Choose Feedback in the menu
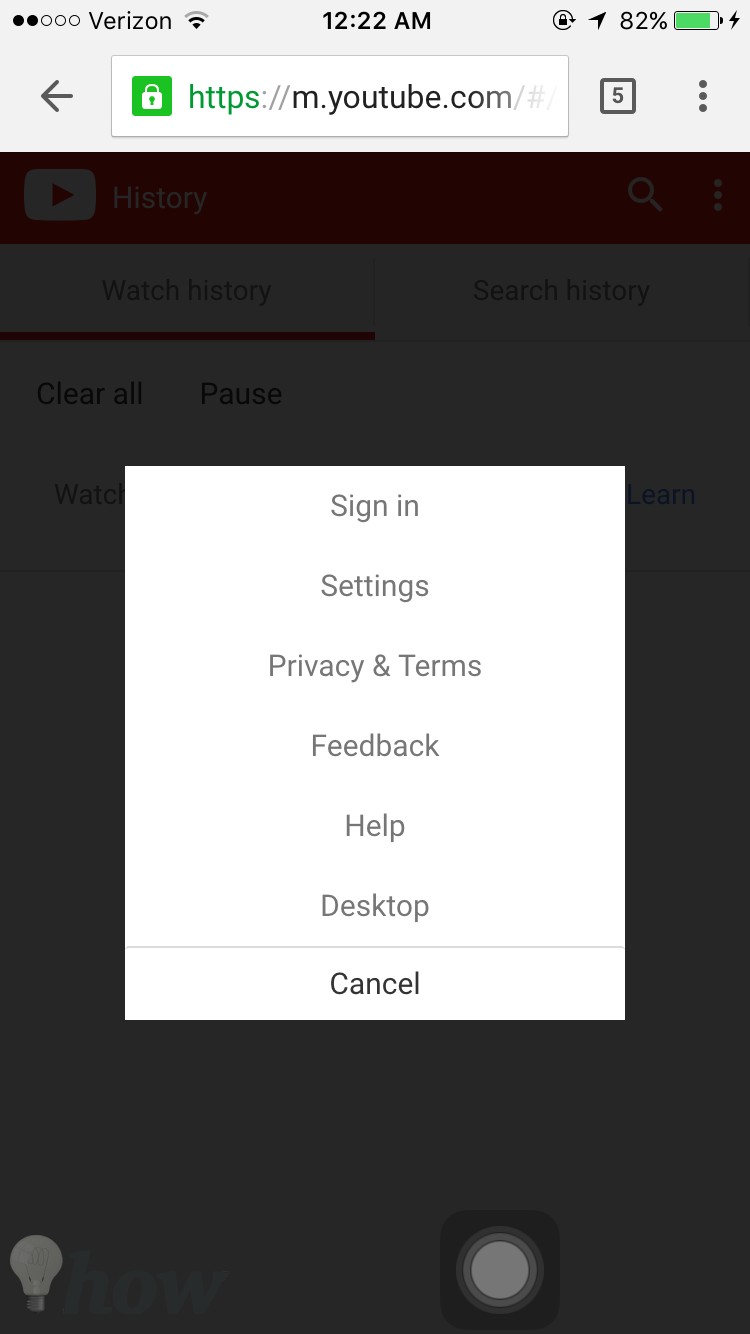Viewport: 750px width, 1334px height. 375,746
